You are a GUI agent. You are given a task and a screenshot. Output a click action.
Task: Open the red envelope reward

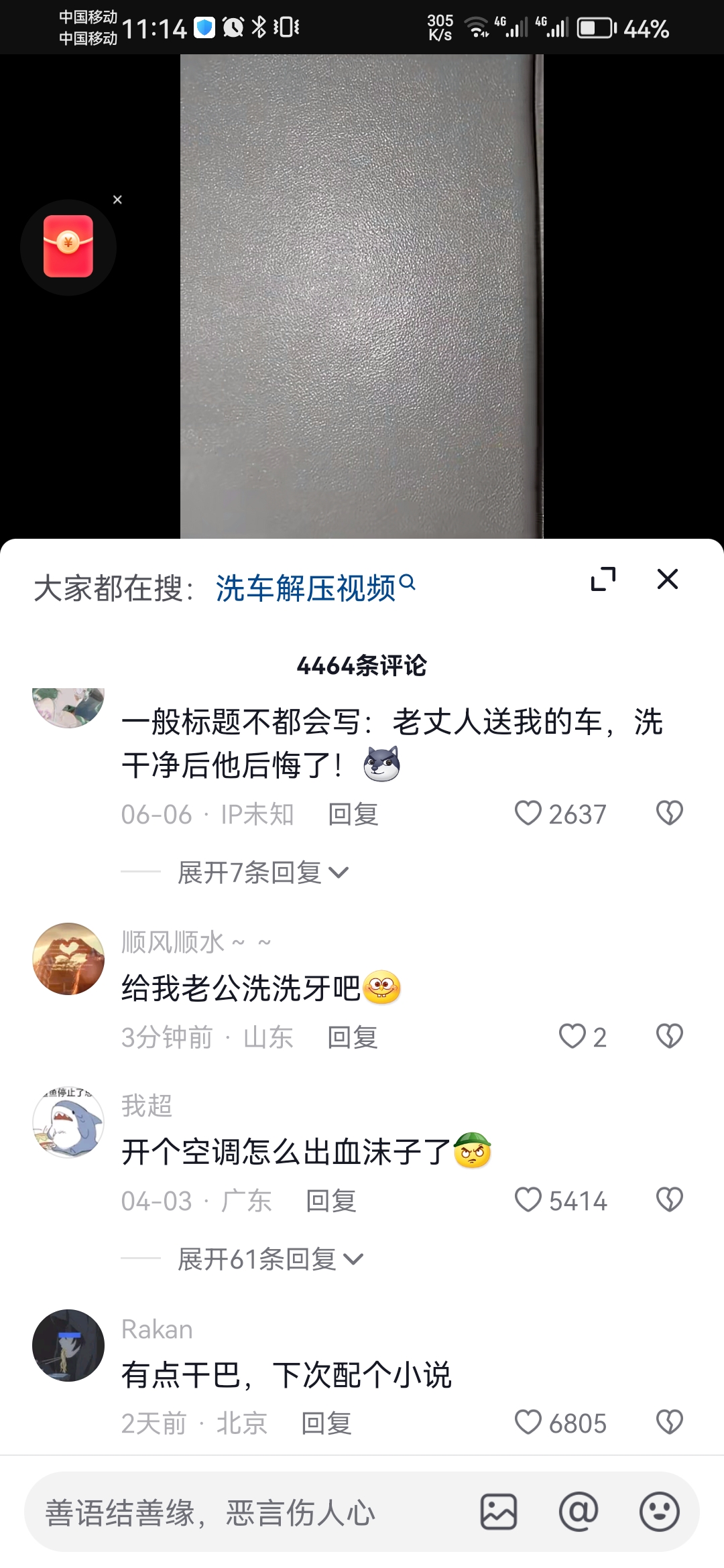click(68, 247)
